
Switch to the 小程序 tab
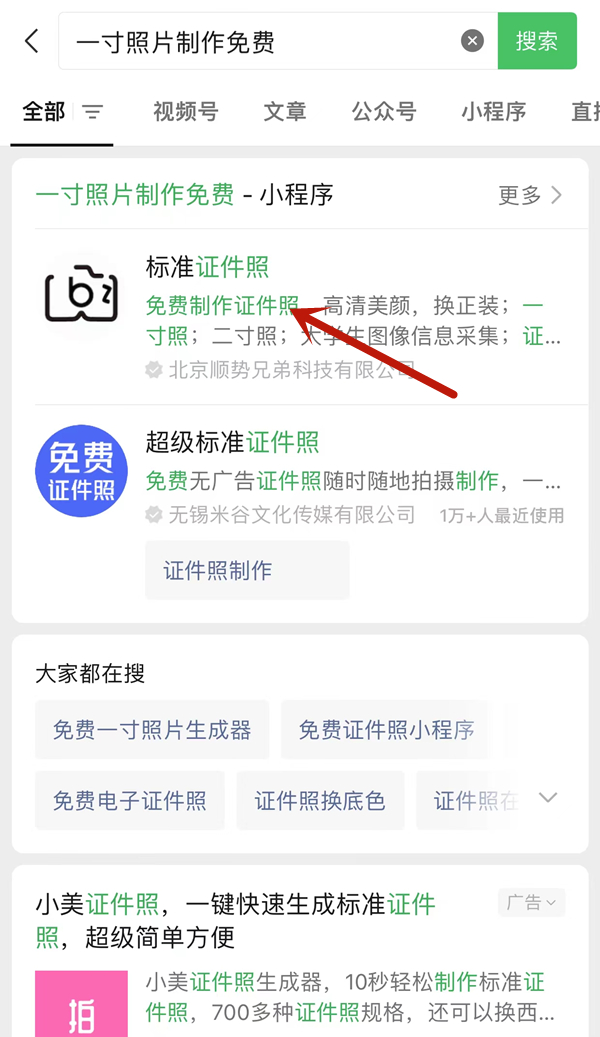click(x=494, y=112)
